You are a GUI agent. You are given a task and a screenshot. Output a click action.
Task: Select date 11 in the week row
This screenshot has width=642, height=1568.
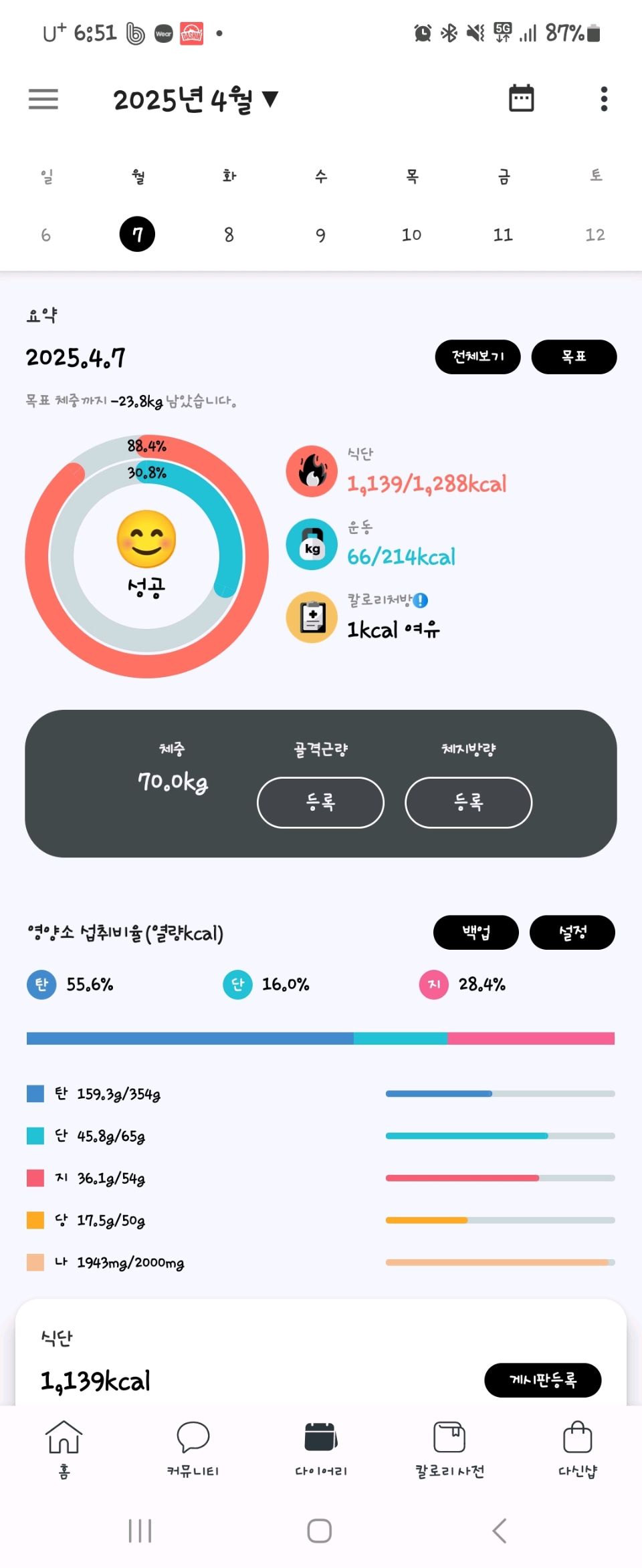pos(503,235)
